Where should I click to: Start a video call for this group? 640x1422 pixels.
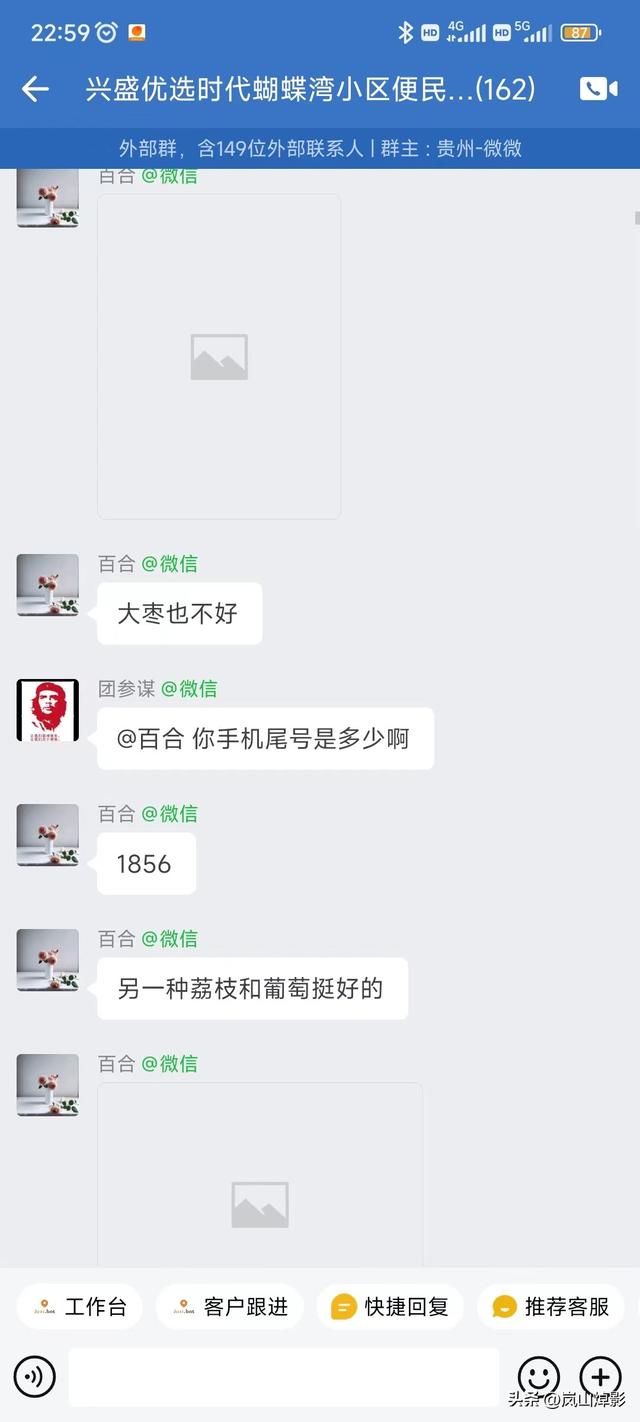(598, 89)
